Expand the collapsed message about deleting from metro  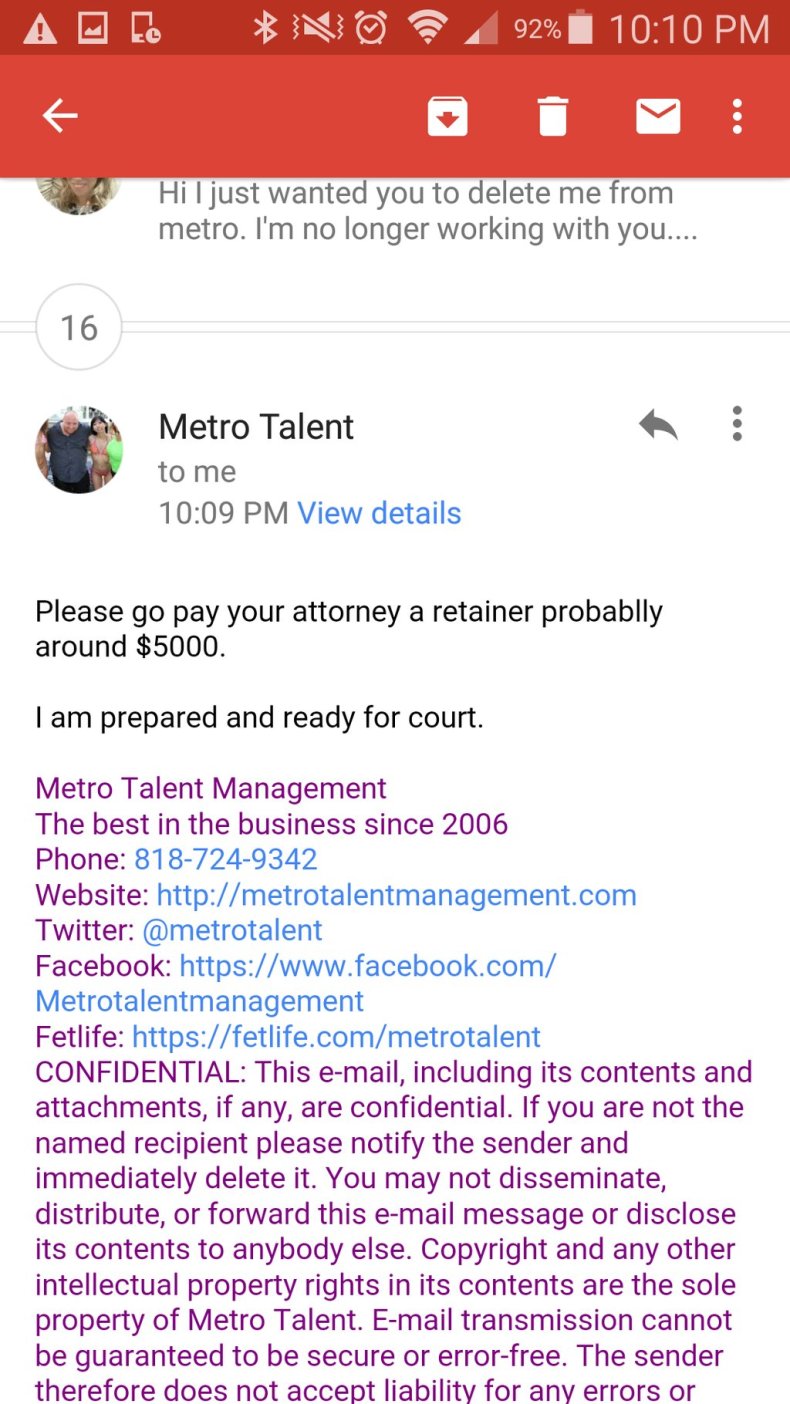click(x=426, y=211)
